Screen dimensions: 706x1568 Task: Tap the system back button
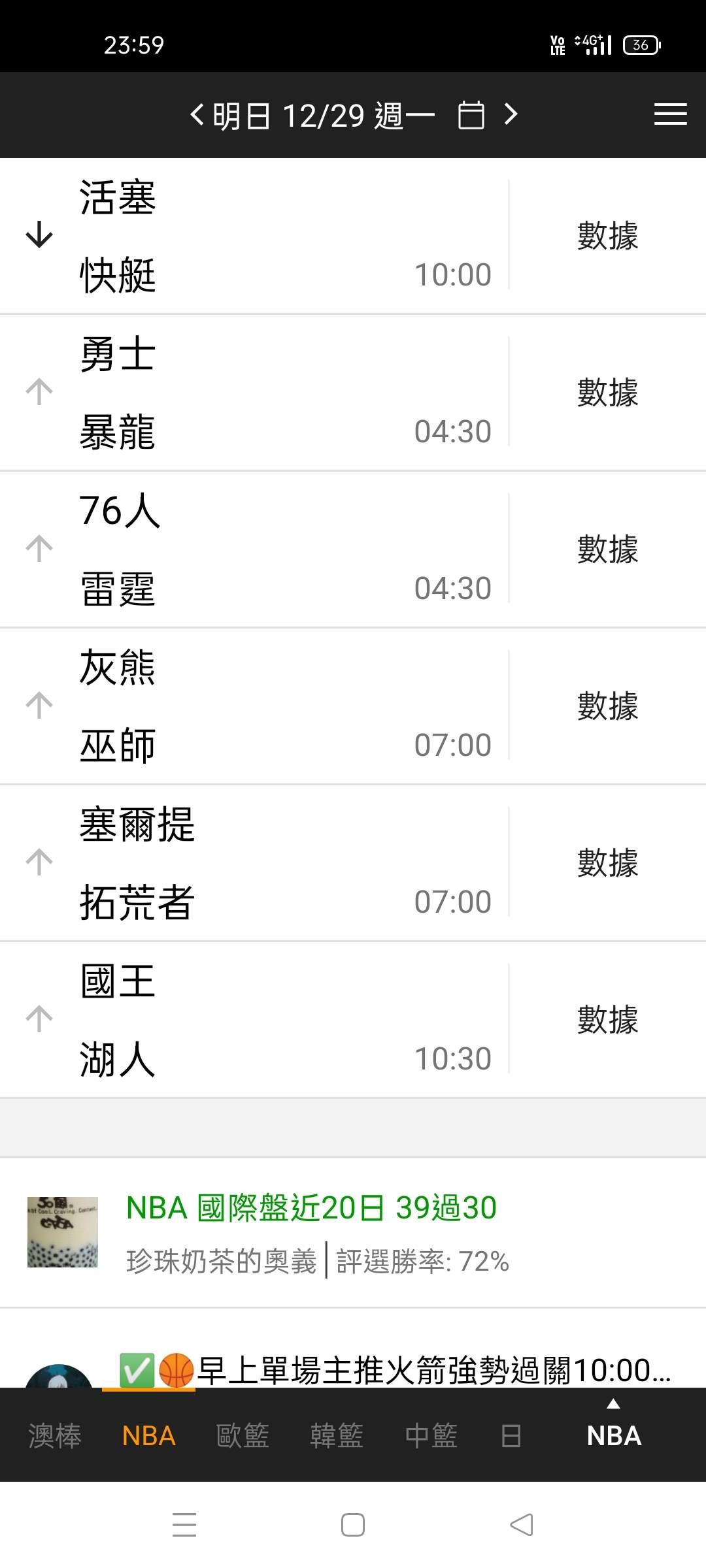522,1525
